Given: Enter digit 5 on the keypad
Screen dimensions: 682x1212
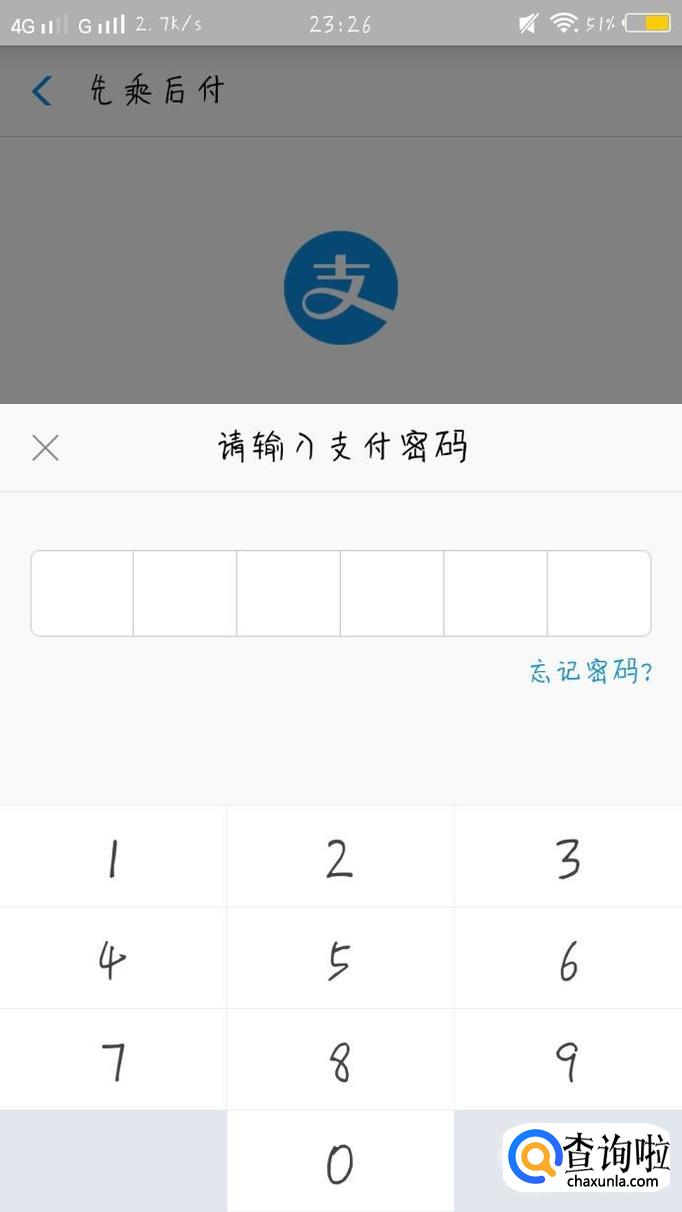Looking at the screenshot, I should click(341, 959).
